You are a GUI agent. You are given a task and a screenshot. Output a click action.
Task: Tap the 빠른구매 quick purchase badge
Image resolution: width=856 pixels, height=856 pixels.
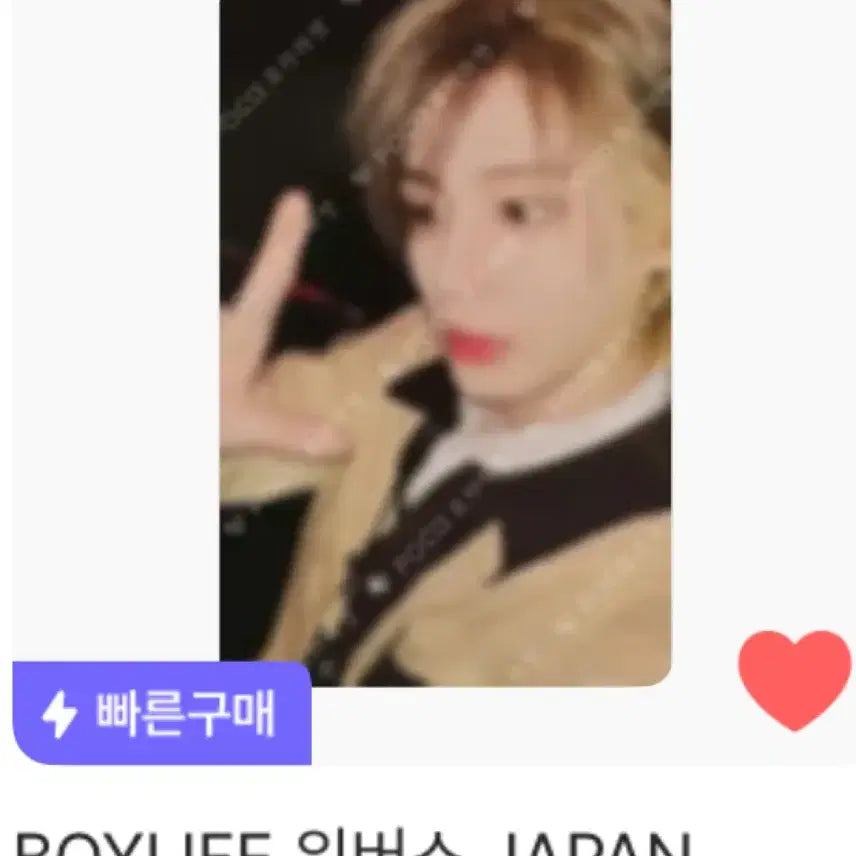162,714
